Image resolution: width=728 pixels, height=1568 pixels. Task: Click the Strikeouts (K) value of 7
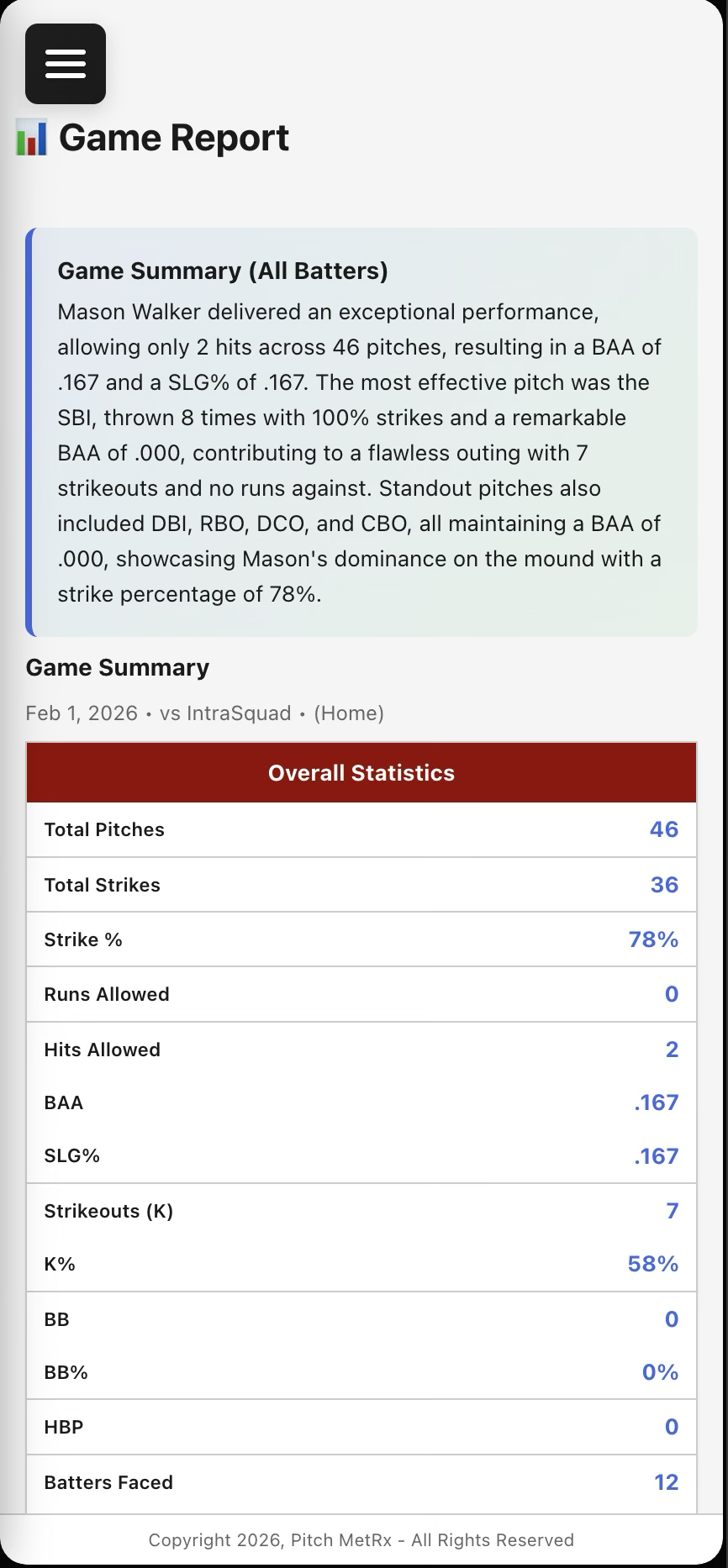671,1211
